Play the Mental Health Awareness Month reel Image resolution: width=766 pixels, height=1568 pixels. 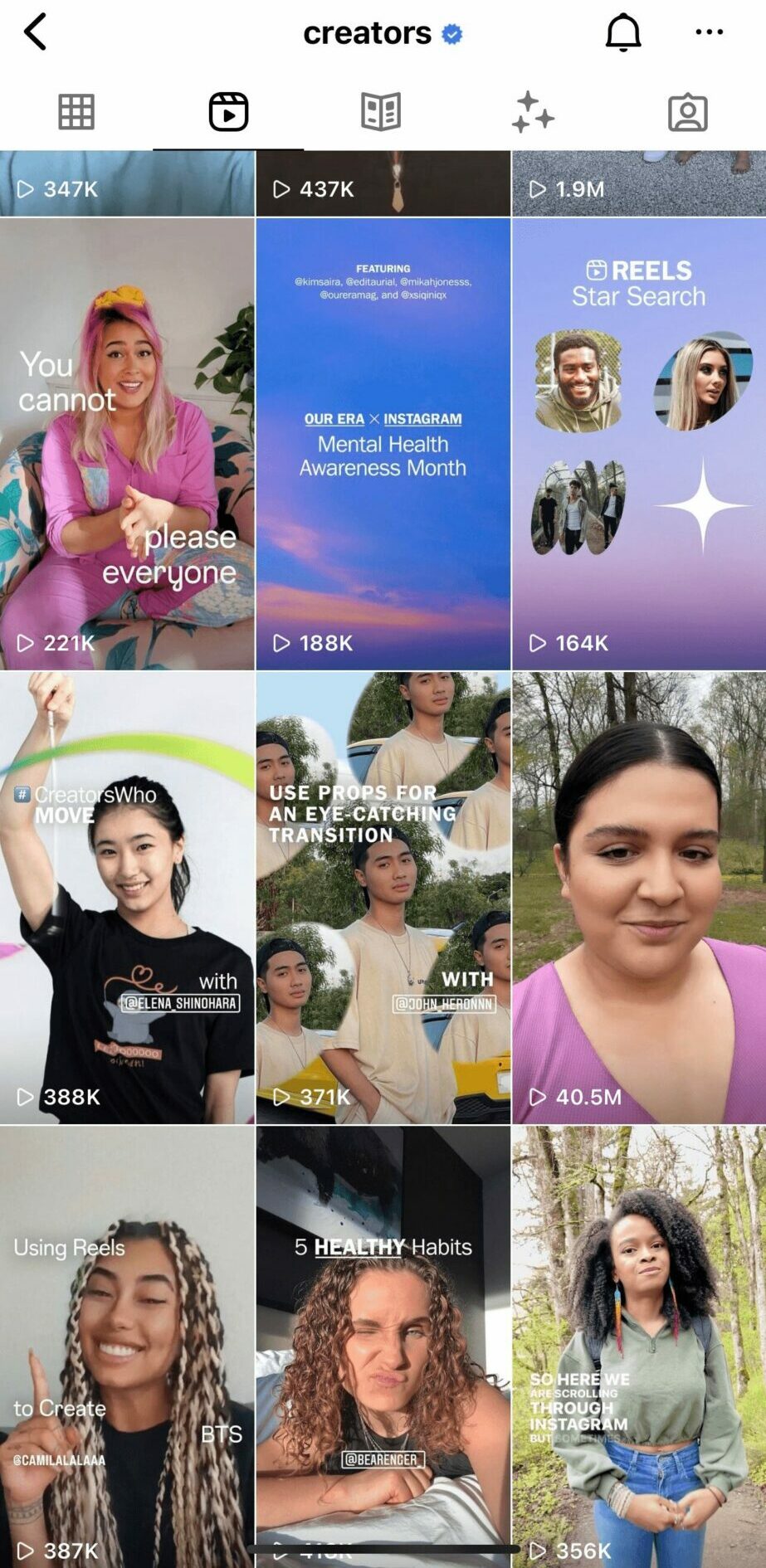[383, 444]
